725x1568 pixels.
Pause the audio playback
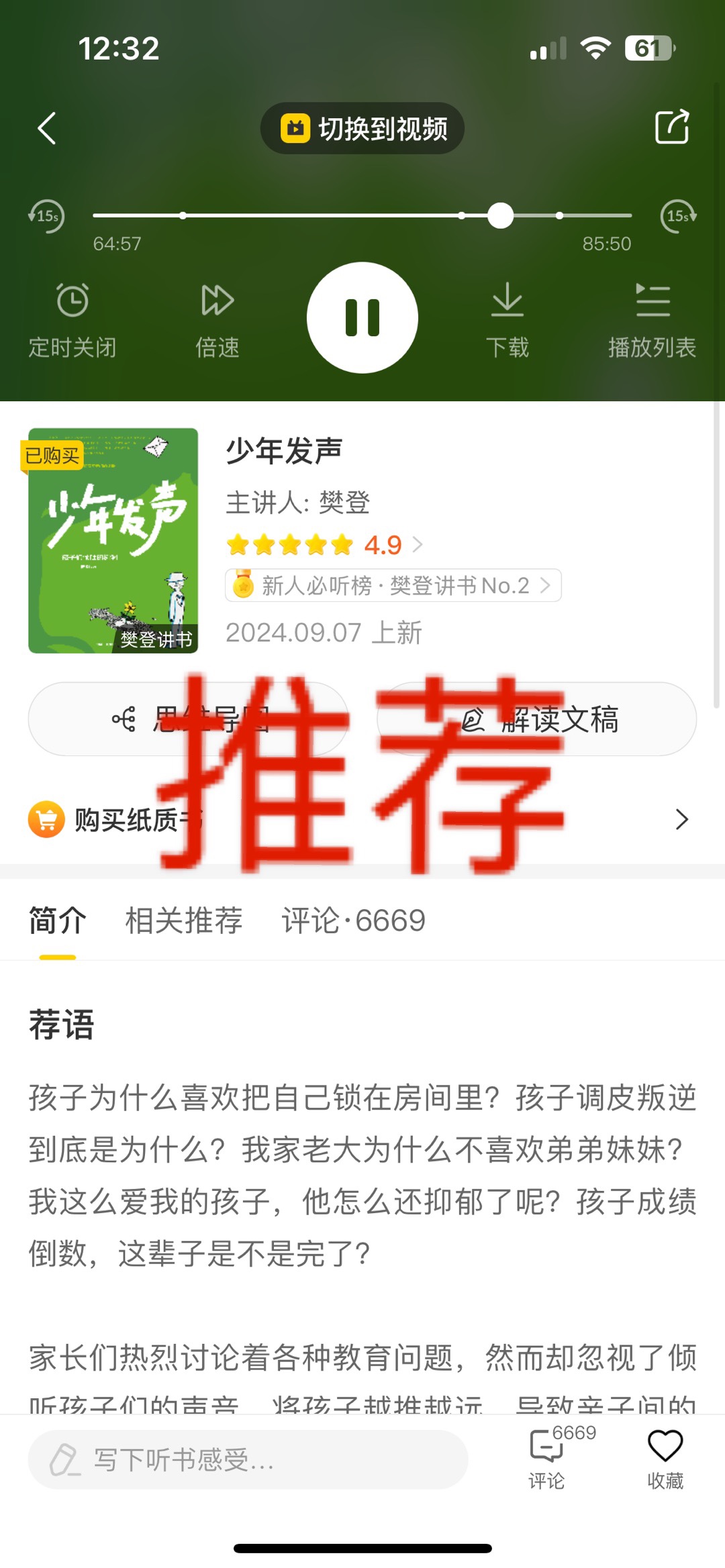click(x=362, y=317)
